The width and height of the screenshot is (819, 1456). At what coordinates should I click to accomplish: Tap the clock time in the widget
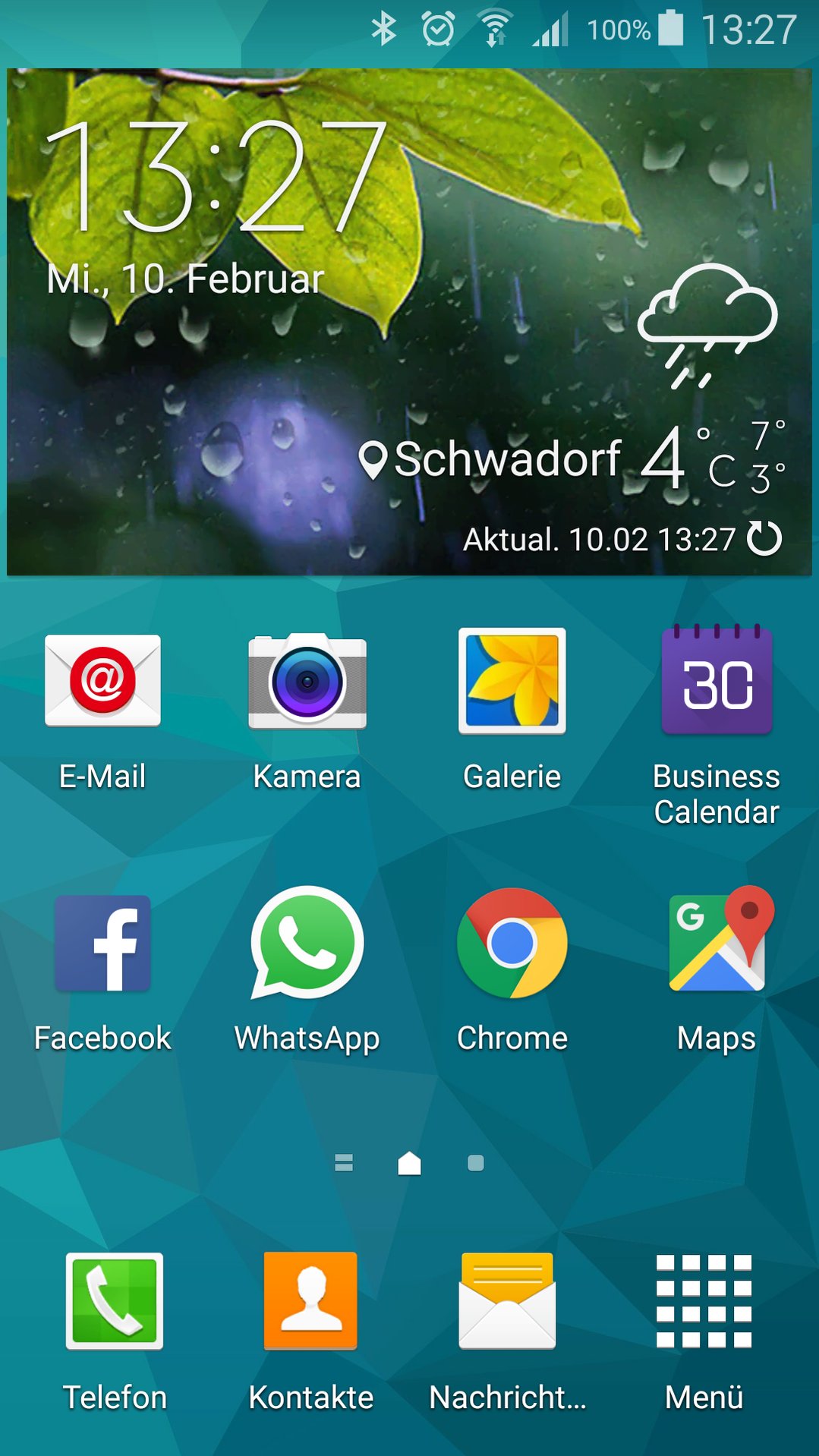point(215,177)
